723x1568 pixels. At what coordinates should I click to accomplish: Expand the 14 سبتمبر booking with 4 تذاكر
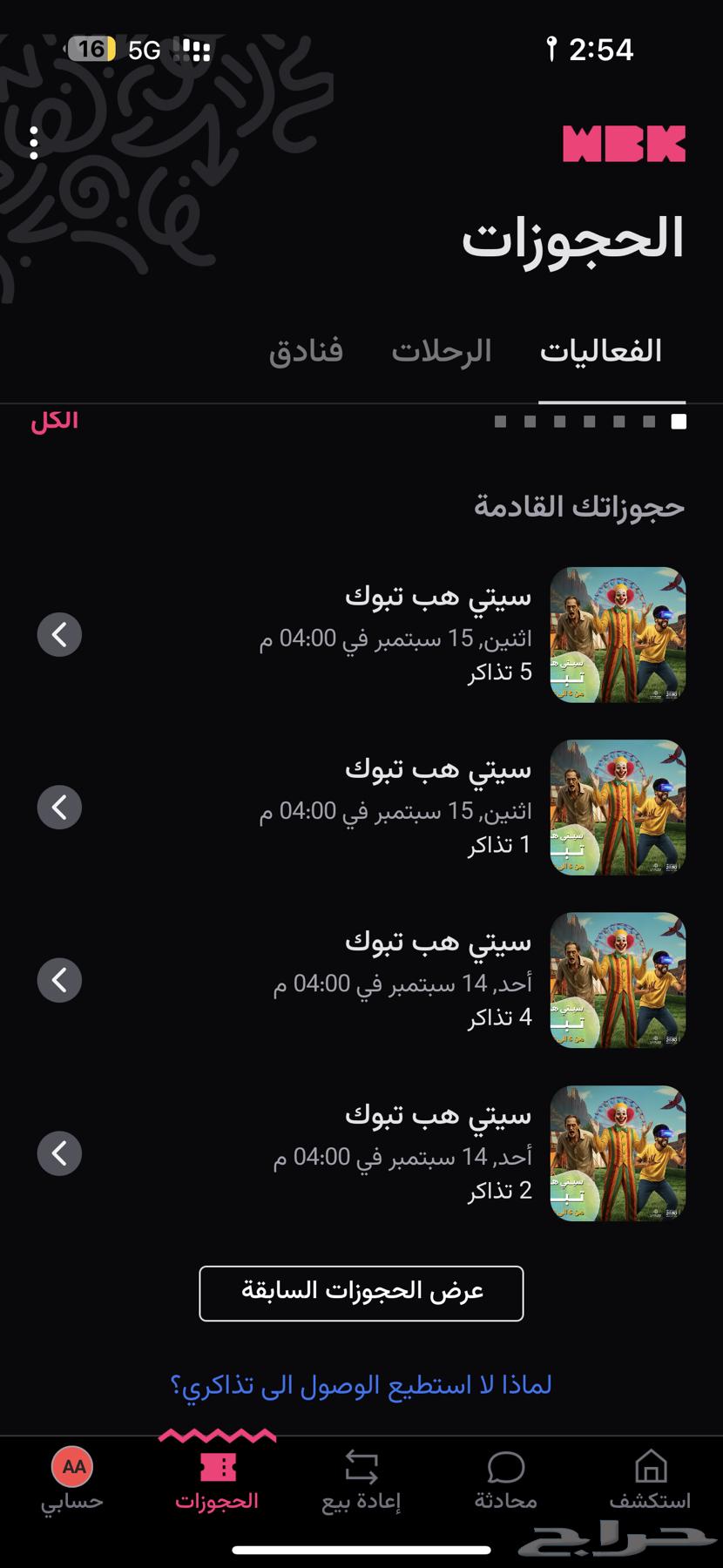click(x=59, y=979)
